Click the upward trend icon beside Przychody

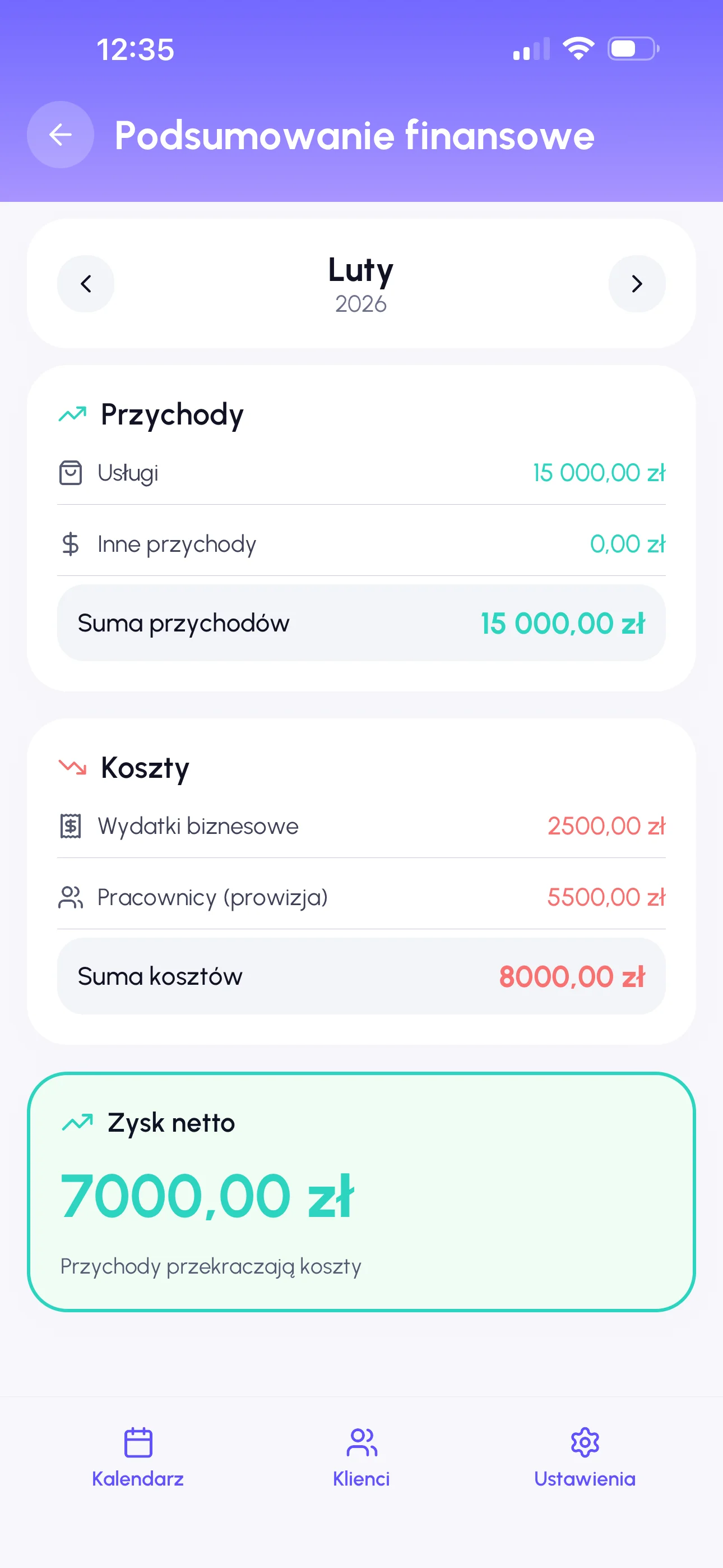point(72,414)
